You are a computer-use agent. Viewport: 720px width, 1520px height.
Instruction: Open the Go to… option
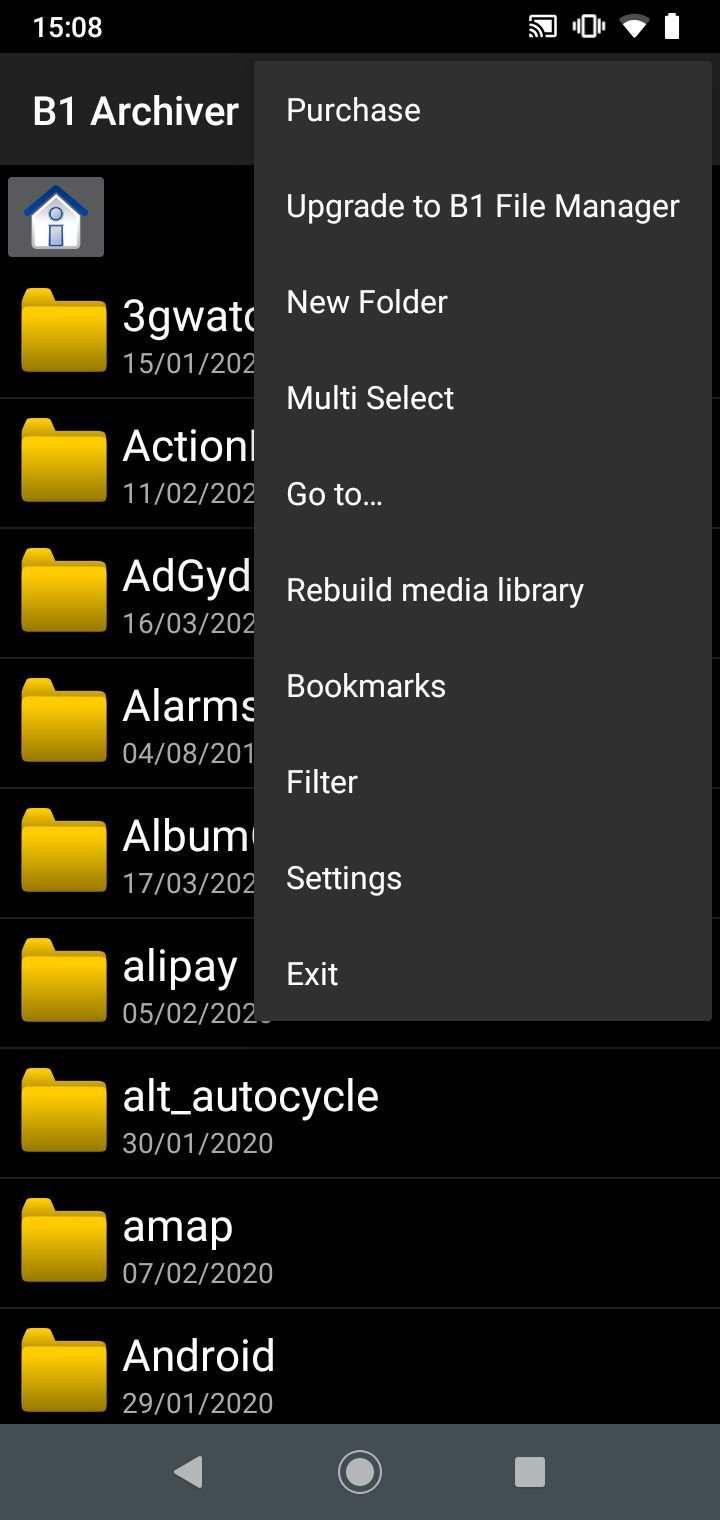click(x=483, y=494)
